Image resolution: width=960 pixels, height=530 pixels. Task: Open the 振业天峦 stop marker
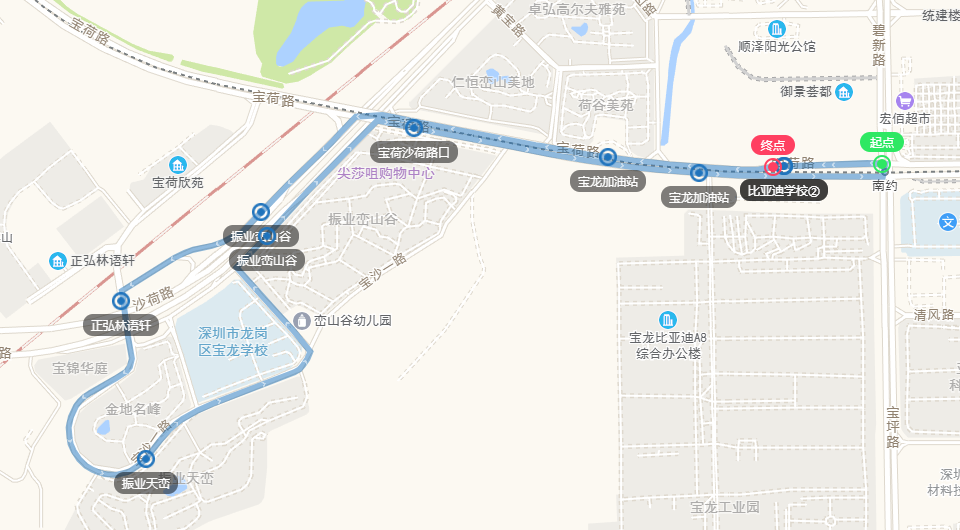pyautogui.click(x=146, y=459)
